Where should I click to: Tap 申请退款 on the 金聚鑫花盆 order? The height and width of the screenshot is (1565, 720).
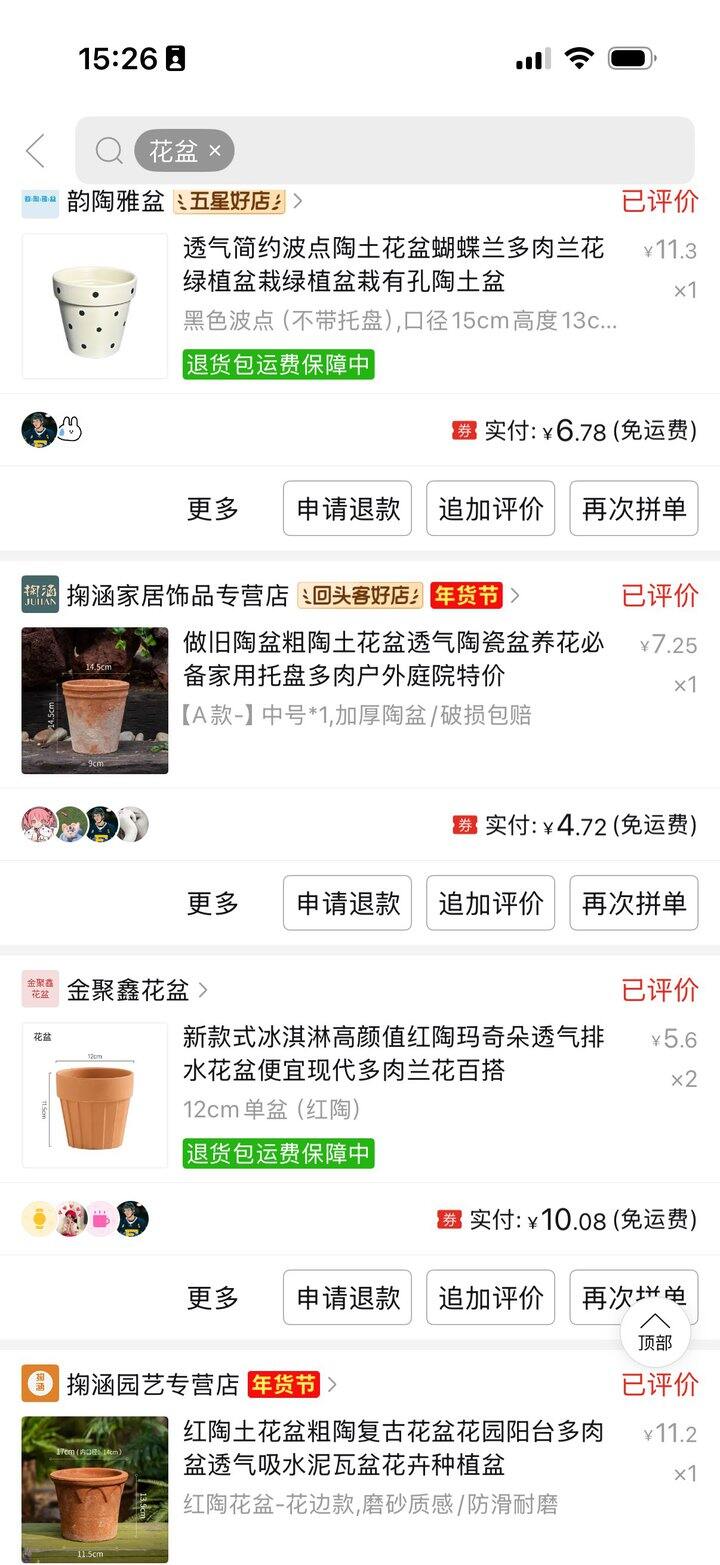click(x=348, y=1298)
